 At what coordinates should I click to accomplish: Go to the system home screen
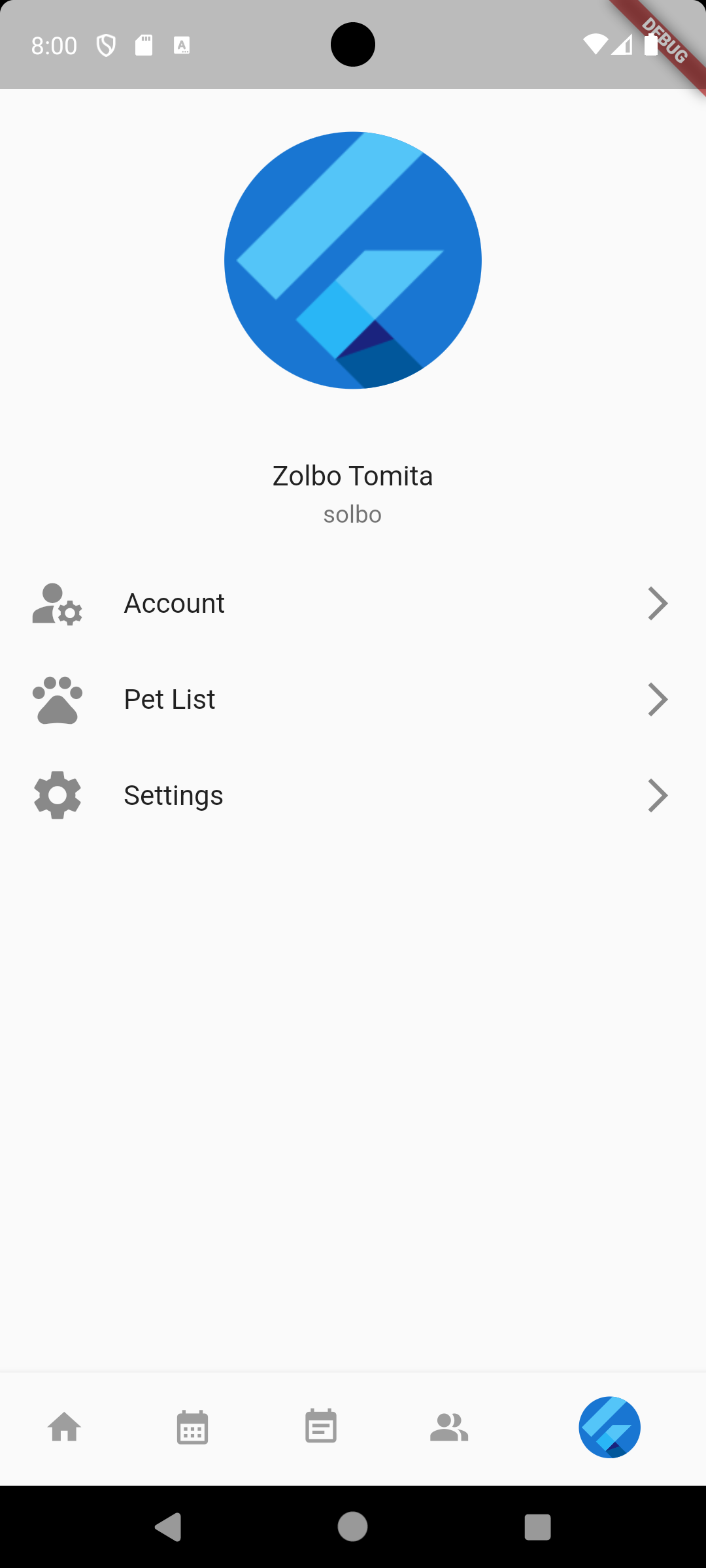352,1527
